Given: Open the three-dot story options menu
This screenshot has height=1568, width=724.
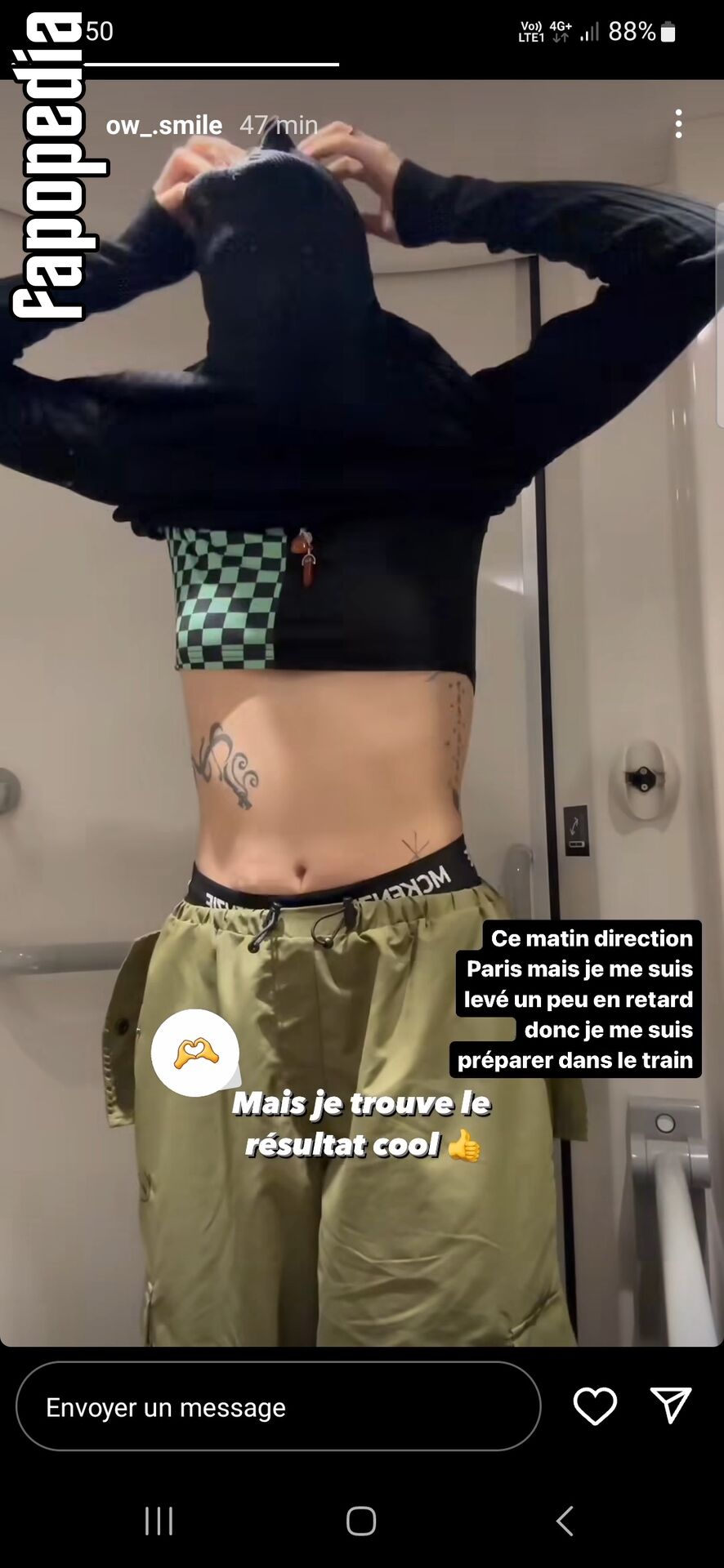Looking at the screenshot, I should (x=678, y=124).
